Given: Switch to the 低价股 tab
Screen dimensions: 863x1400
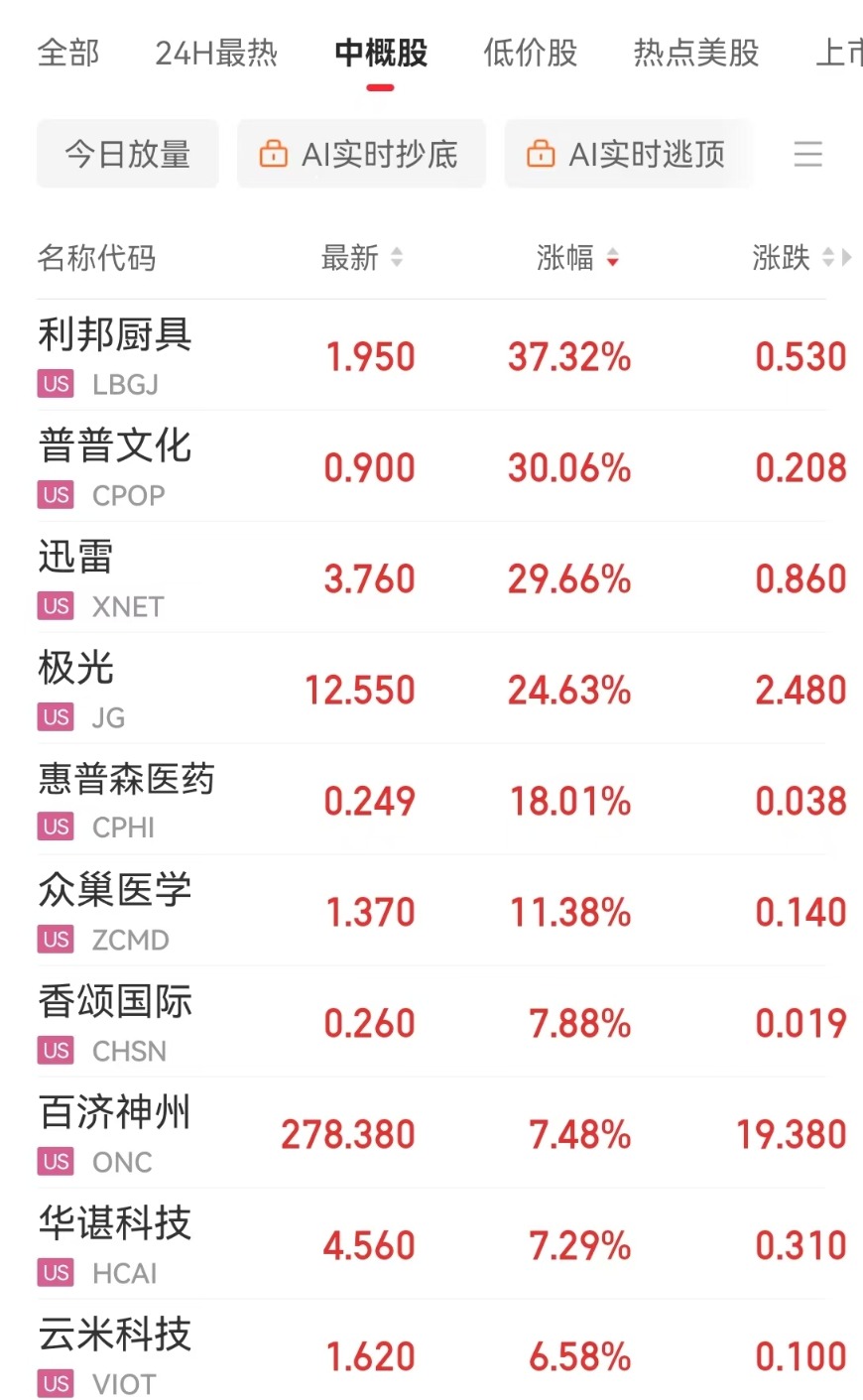Looking at the screenshot, I should (x=530, y=55).
